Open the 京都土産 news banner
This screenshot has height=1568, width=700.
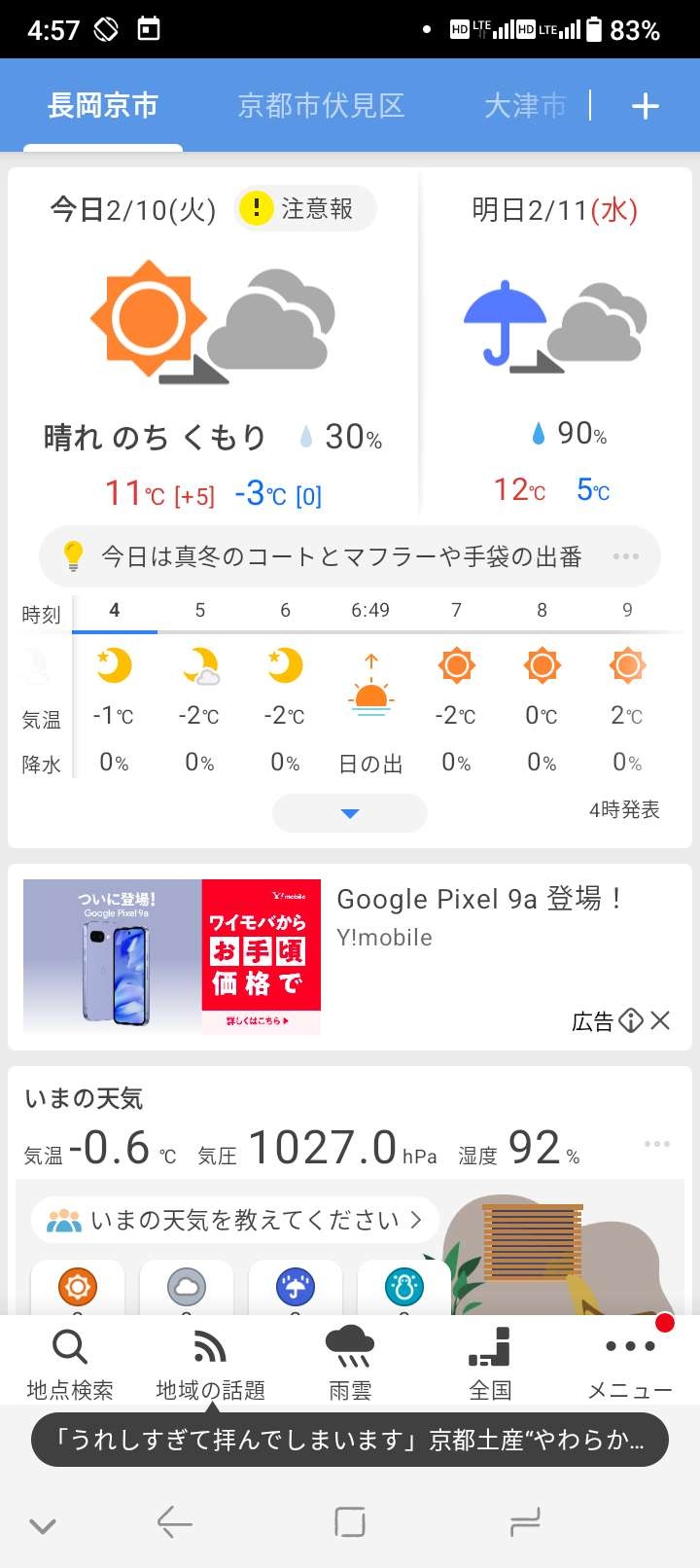point(350,1440)
